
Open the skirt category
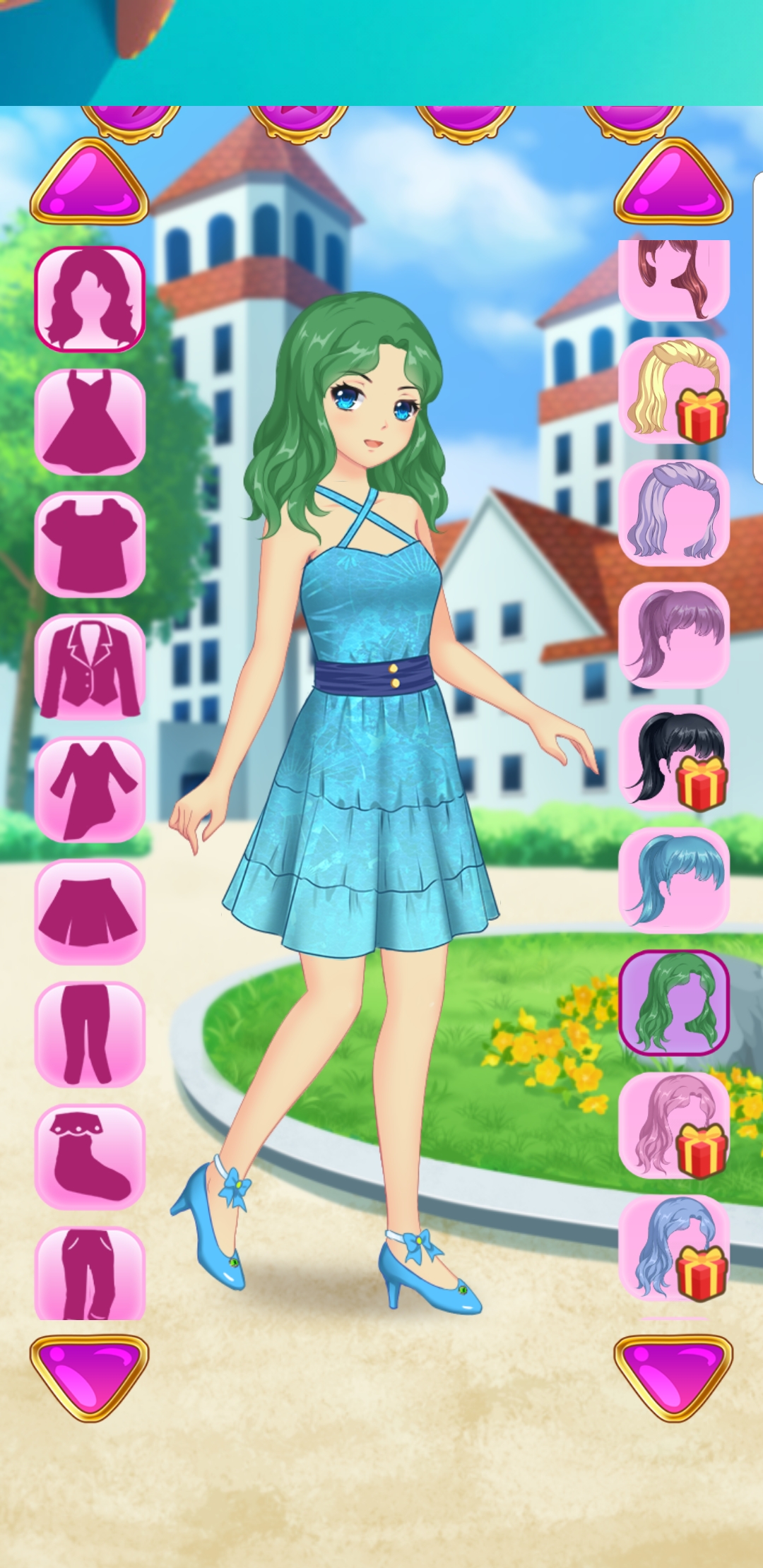(90, 912)
